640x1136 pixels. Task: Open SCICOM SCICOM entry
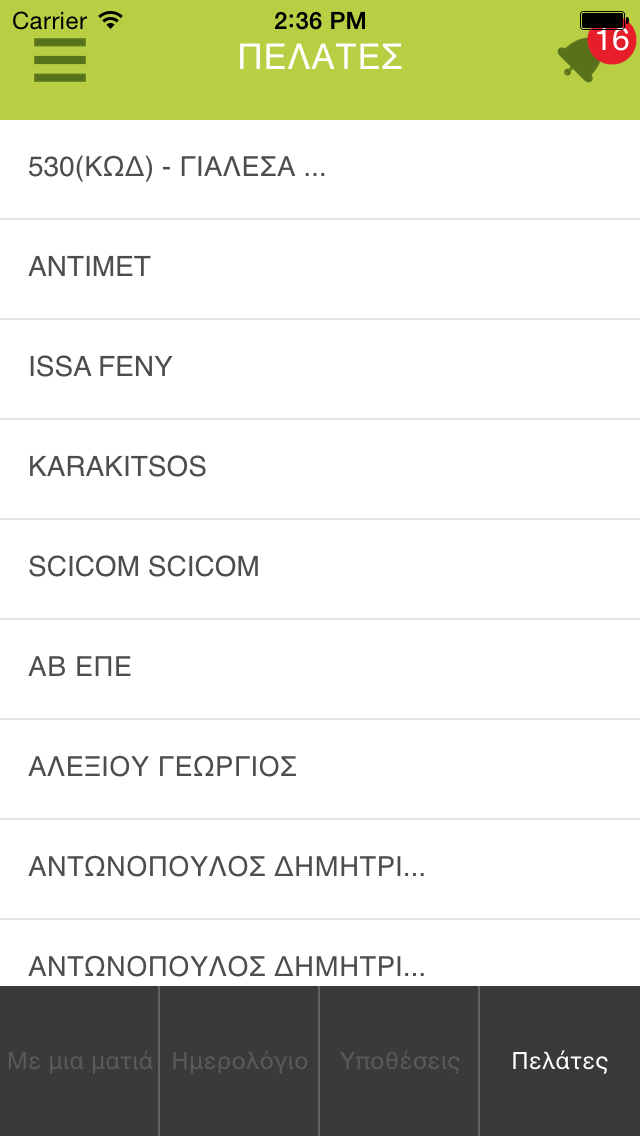[320, 569]
